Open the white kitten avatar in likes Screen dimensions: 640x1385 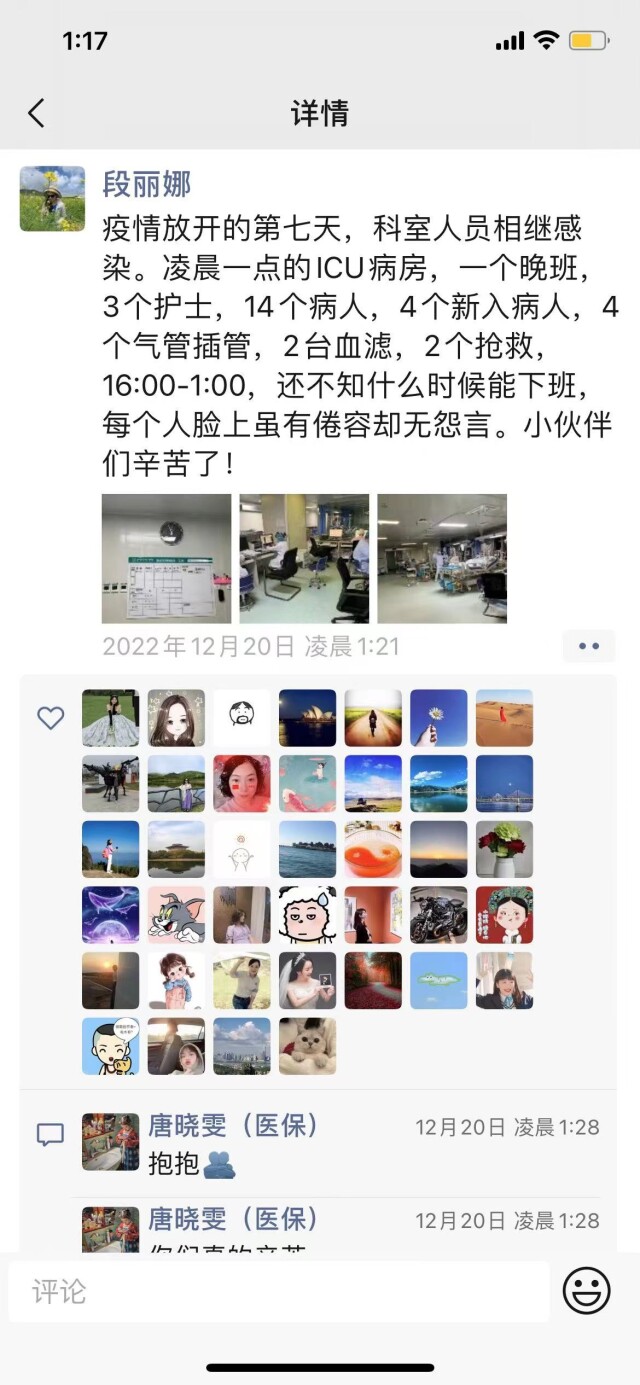(x=307, y=1045)
